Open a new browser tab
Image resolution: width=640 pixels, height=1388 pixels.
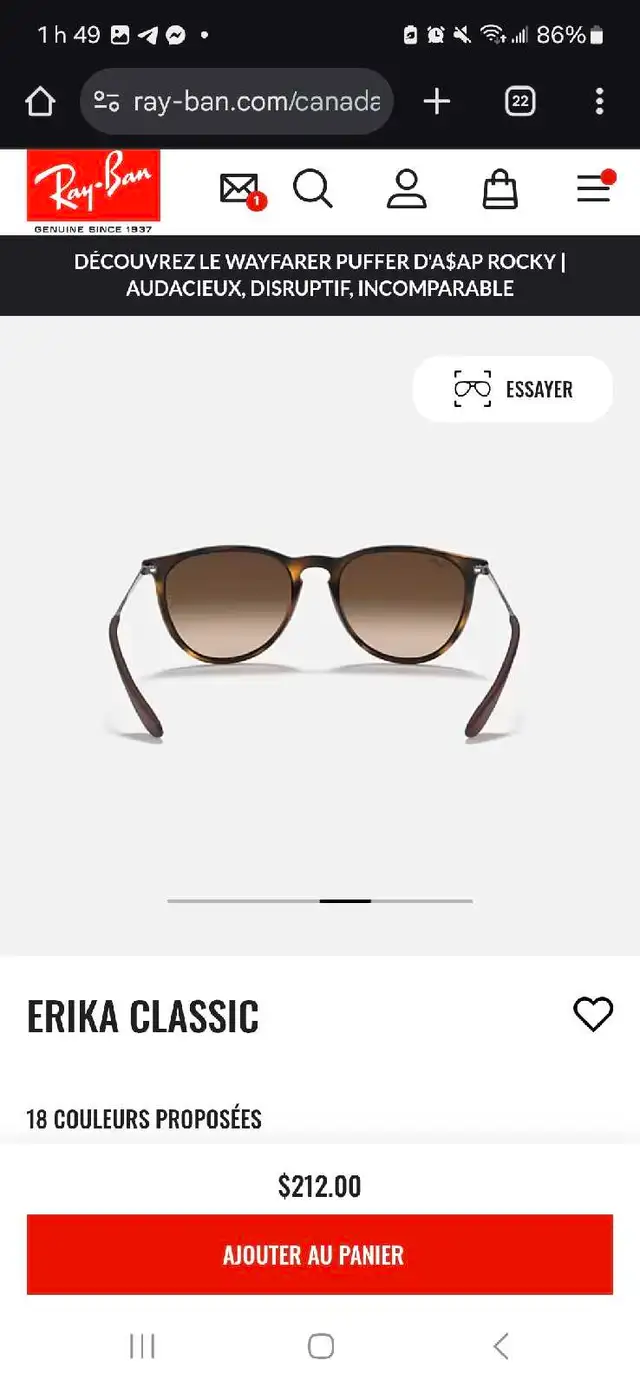pos(437,101)
